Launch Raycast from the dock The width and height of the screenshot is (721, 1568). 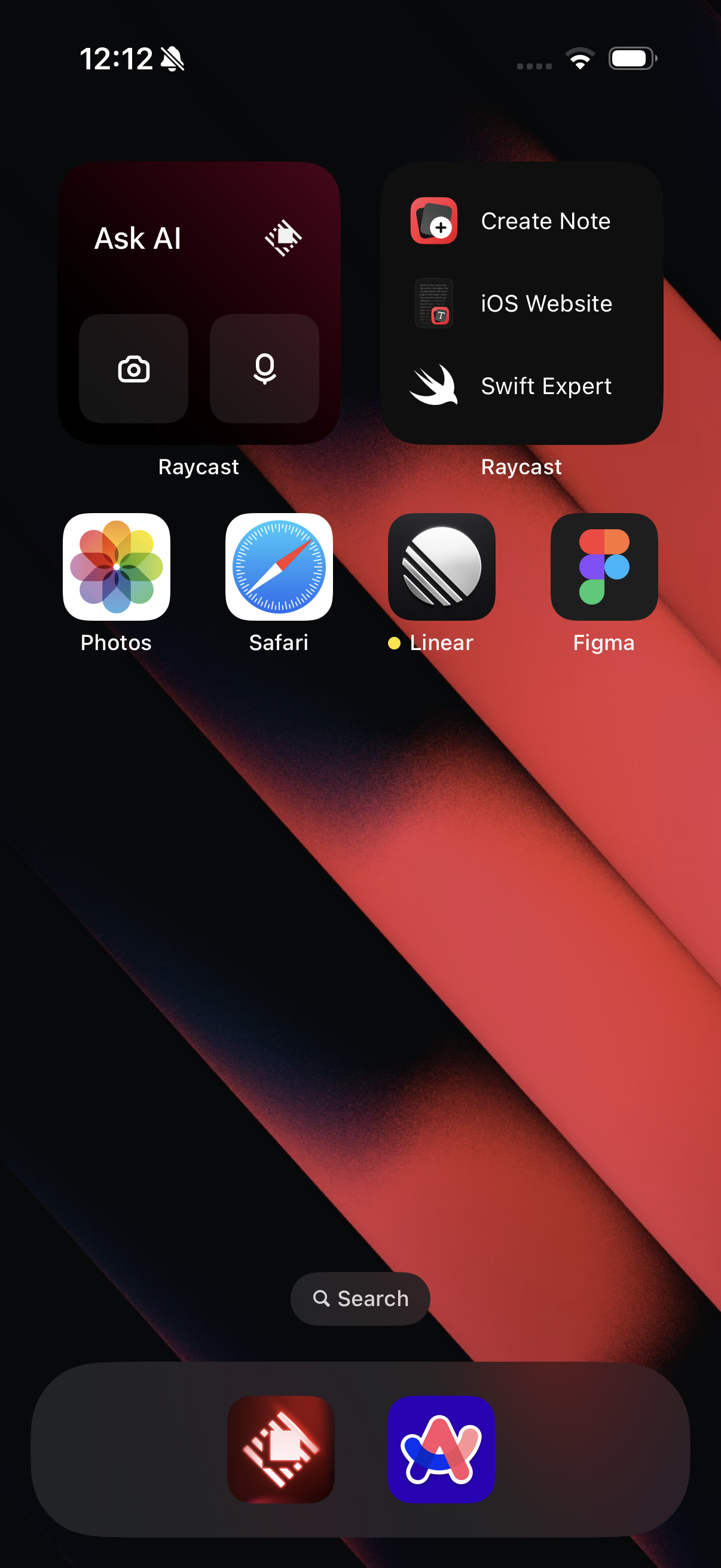[x=280, y=1450]
